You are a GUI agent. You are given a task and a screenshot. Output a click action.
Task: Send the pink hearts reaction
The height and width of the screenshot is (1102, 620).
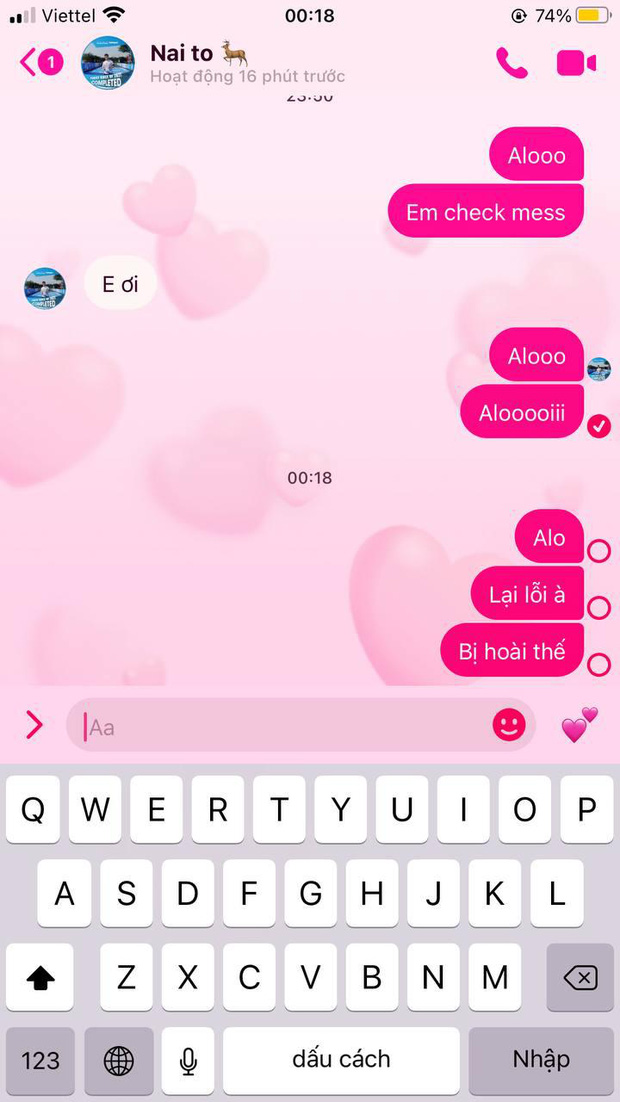579,725
